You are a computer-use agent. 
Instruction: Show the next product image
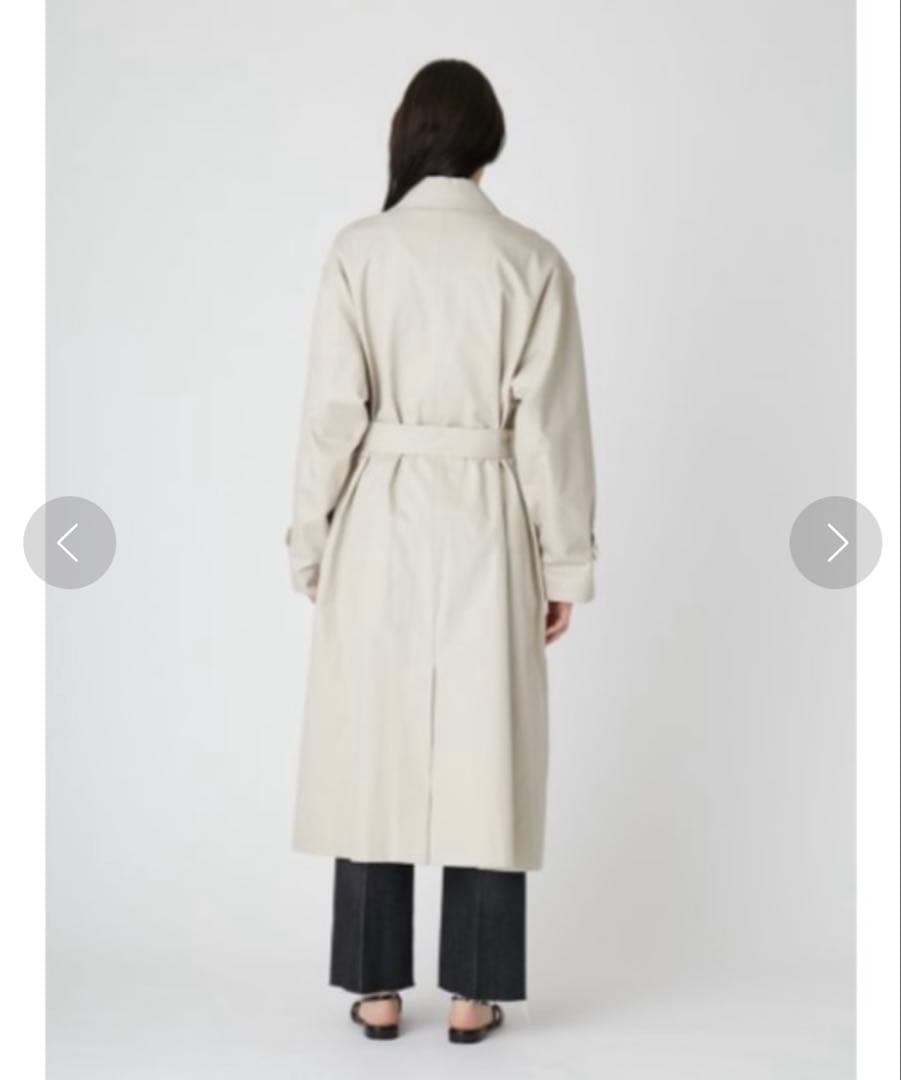point(836,543)
